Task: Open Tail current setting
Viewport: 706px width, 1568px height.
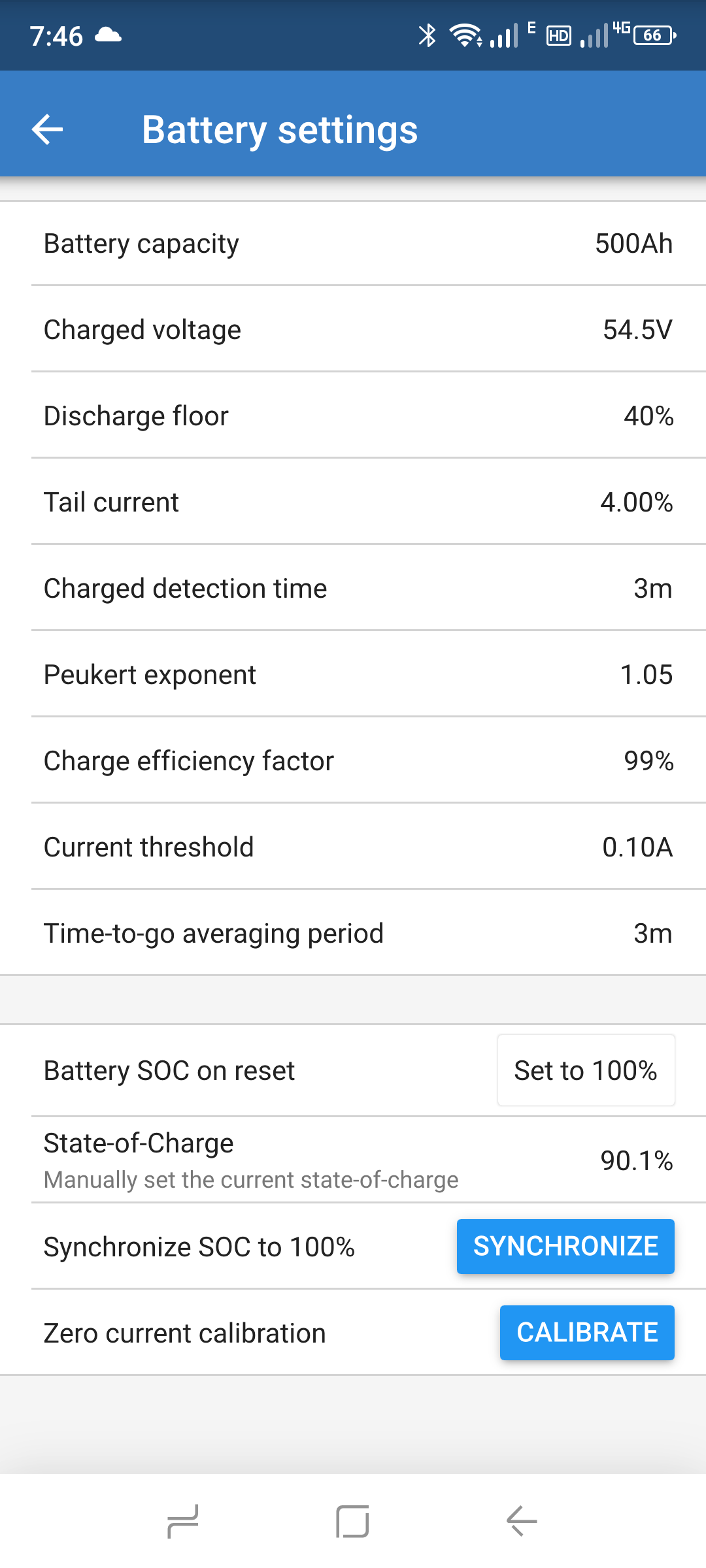Action: click(x=353, y=502)
